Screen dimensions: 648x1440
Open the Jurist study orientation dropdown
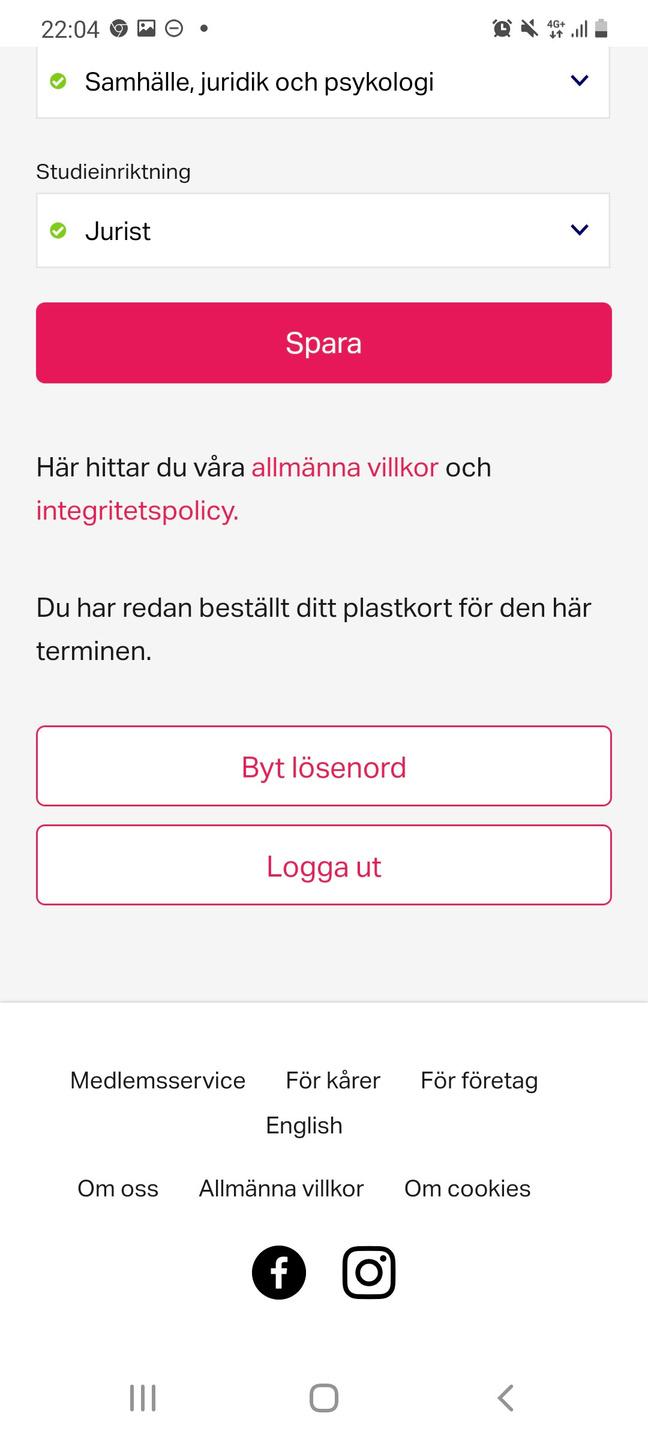pyautogui.click(x=322, y=231)
